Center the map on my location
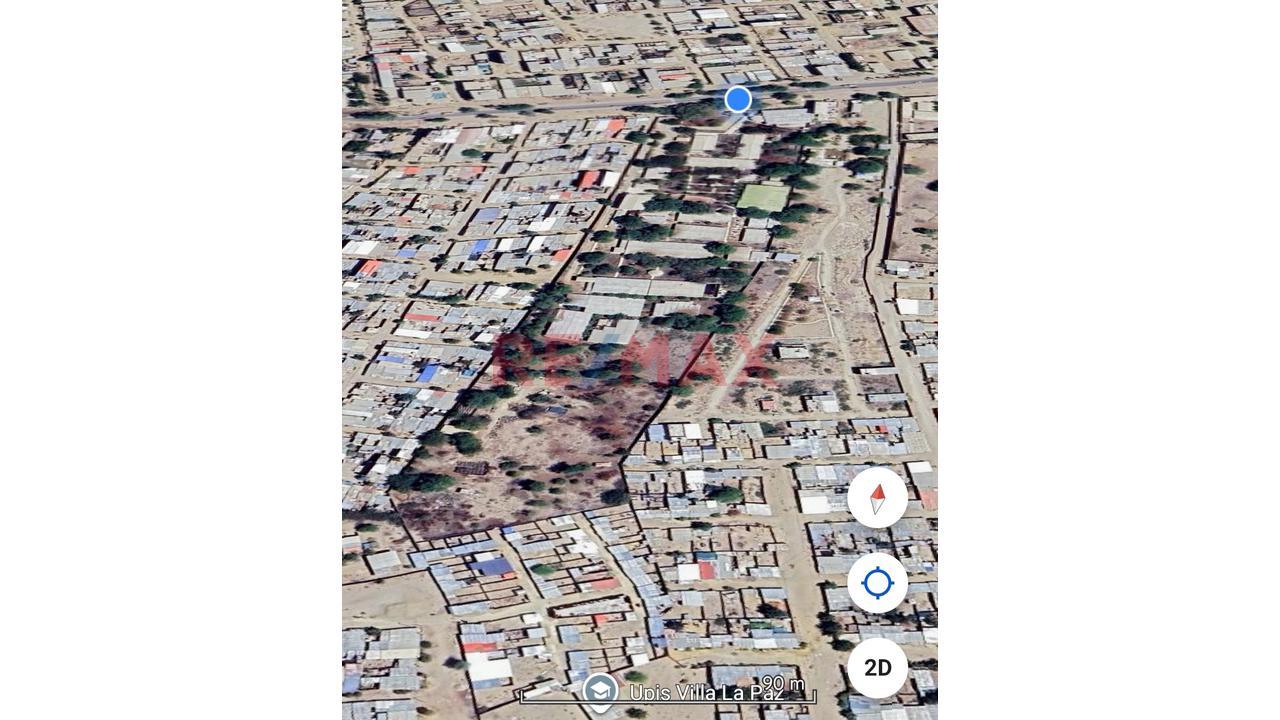1280x720 pixels. pyautogui.click(x=877, y=582)
